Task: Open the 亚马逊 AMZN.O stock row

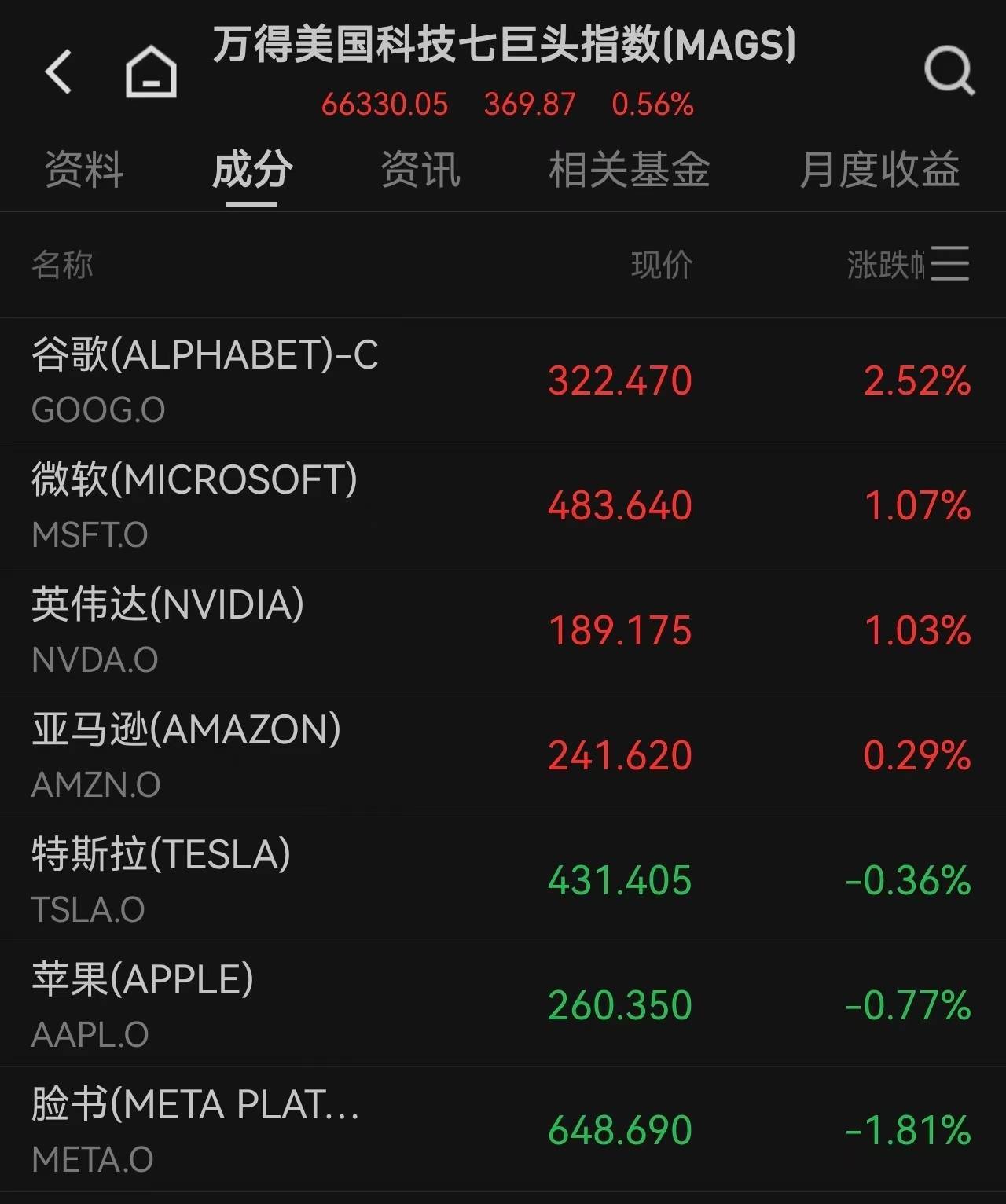Action: tap(503, 754)
